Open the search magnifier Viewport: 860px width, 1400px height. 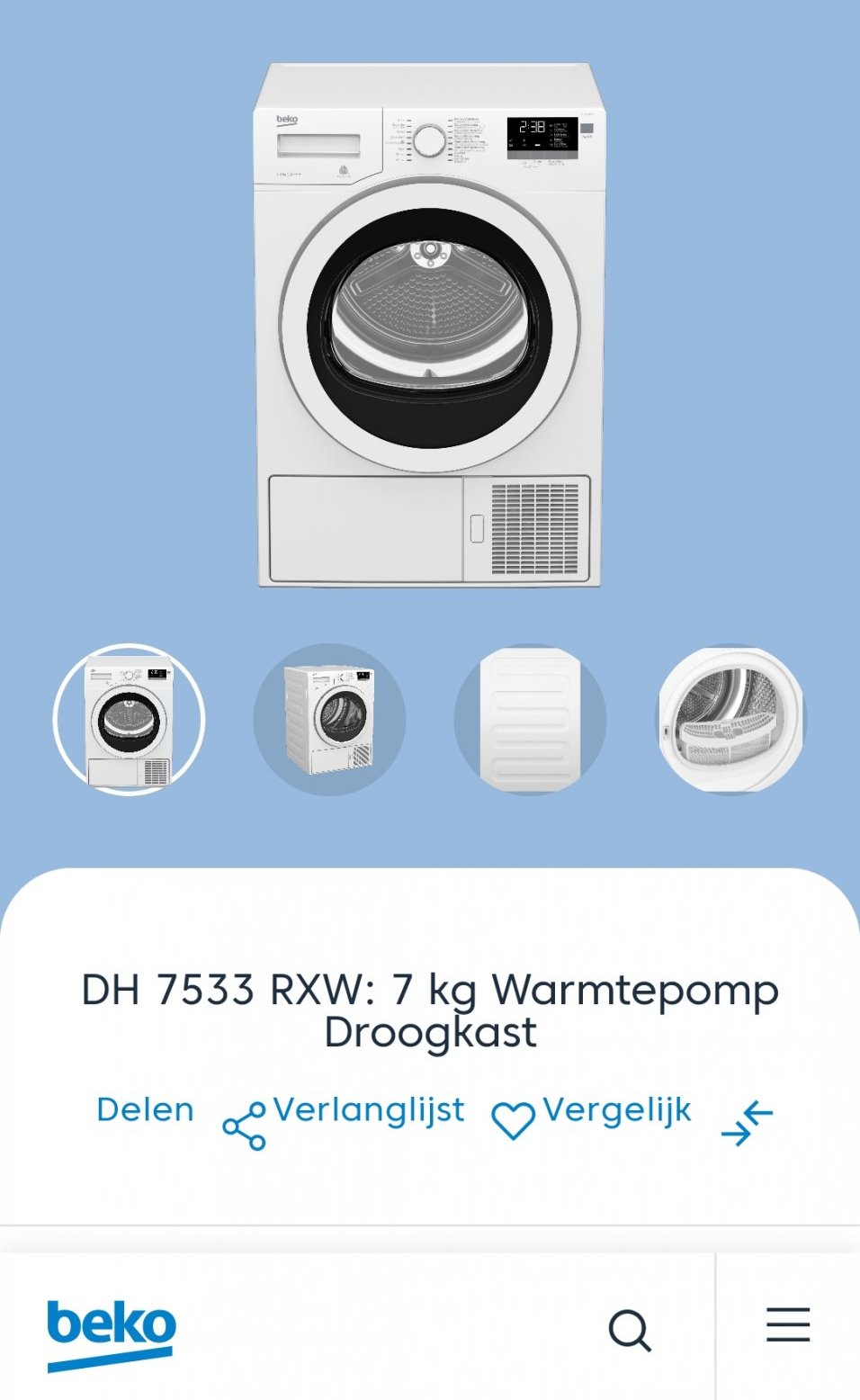pos(630,1330)
